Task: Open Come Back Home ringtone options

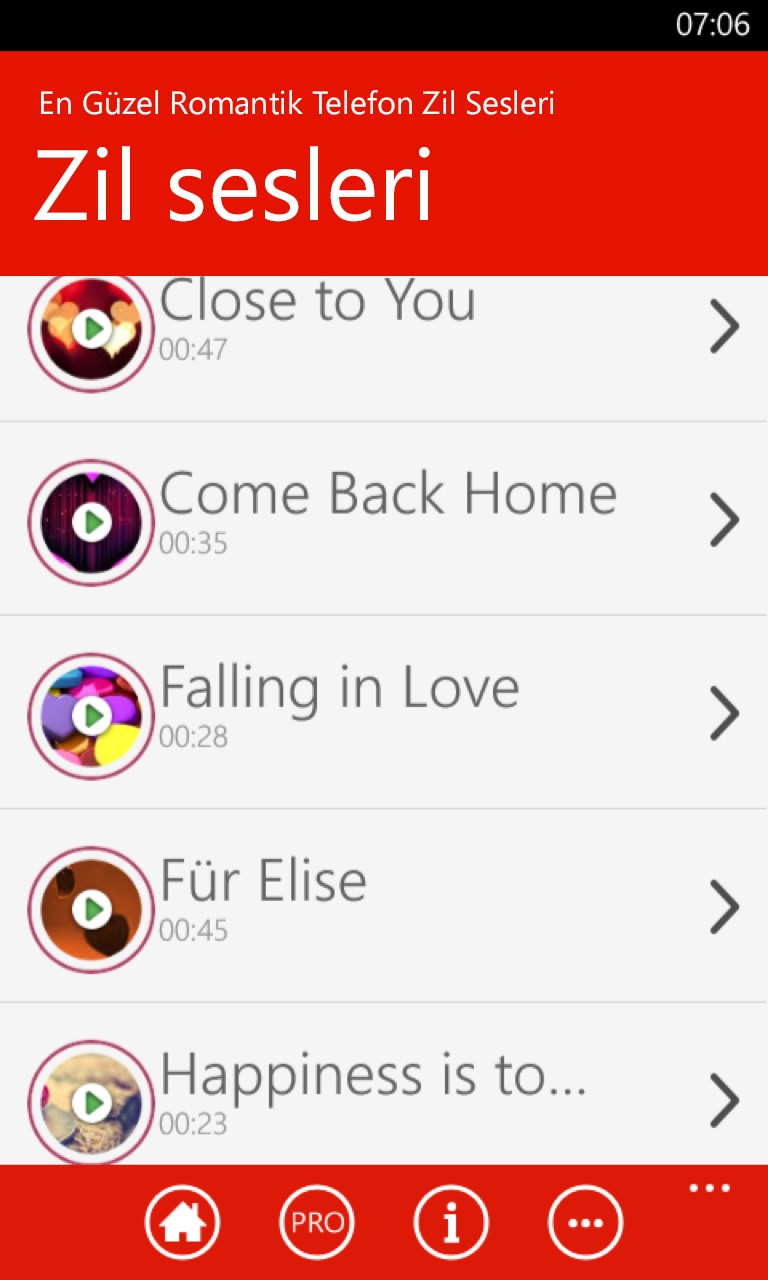Action: 724,520
